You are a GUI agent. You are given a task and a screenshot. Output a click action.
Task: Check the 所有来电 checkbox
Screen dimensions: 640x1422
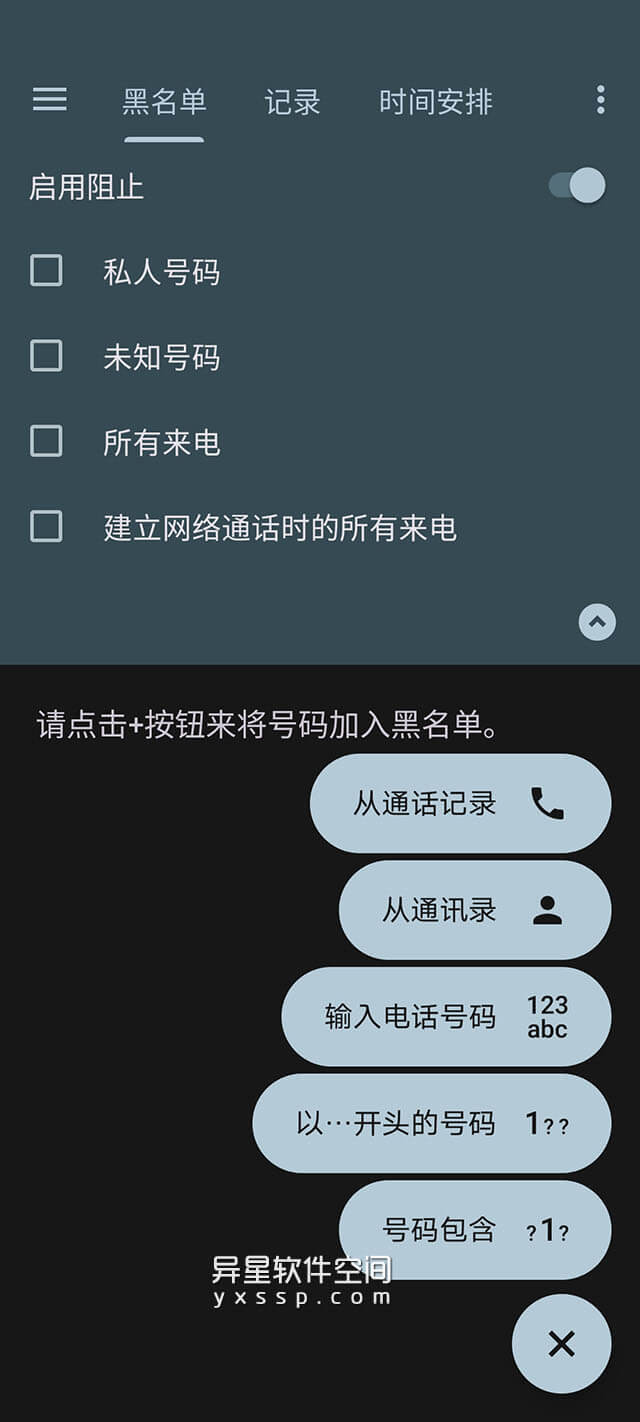tap(47, 441)
